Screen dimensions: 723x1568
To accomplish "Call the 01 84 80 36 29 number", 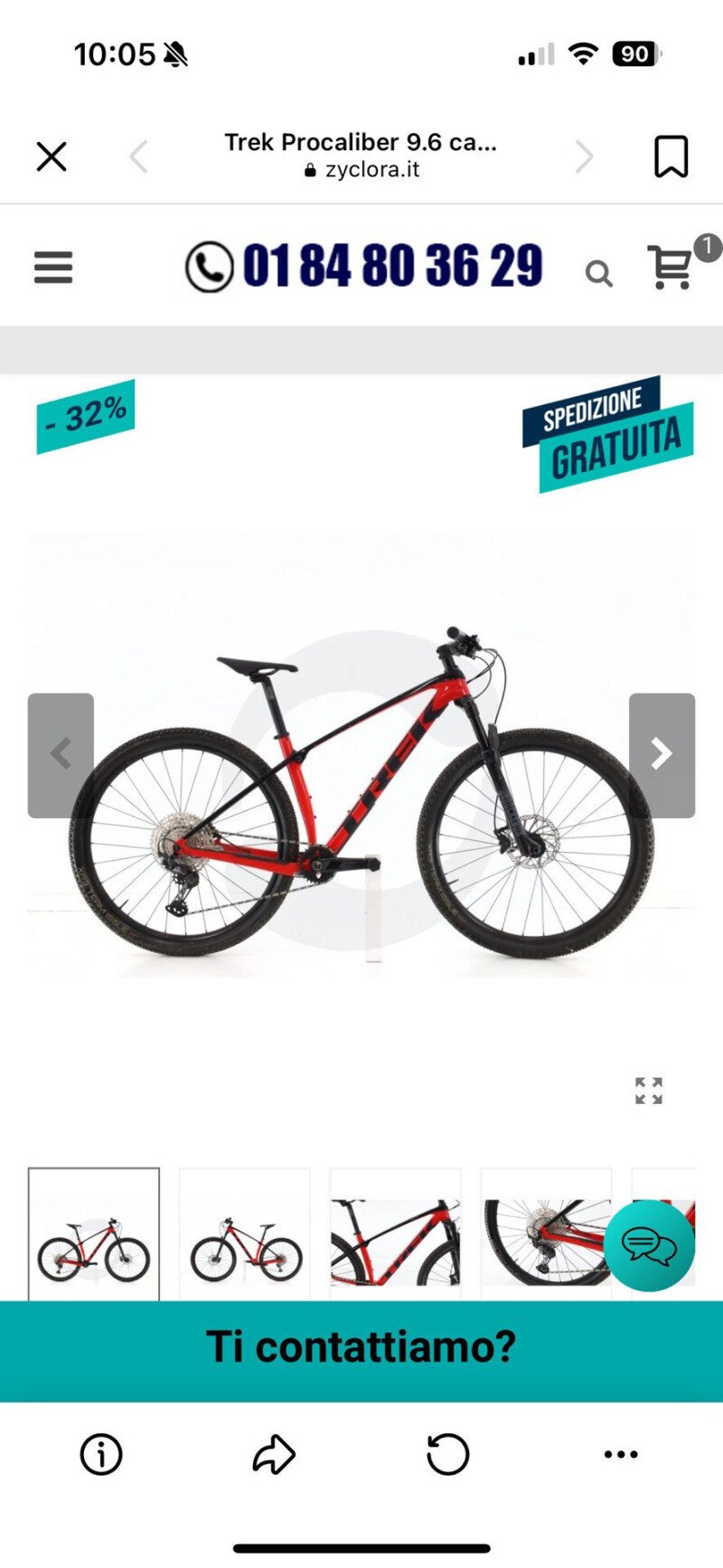I will point(364,267).
